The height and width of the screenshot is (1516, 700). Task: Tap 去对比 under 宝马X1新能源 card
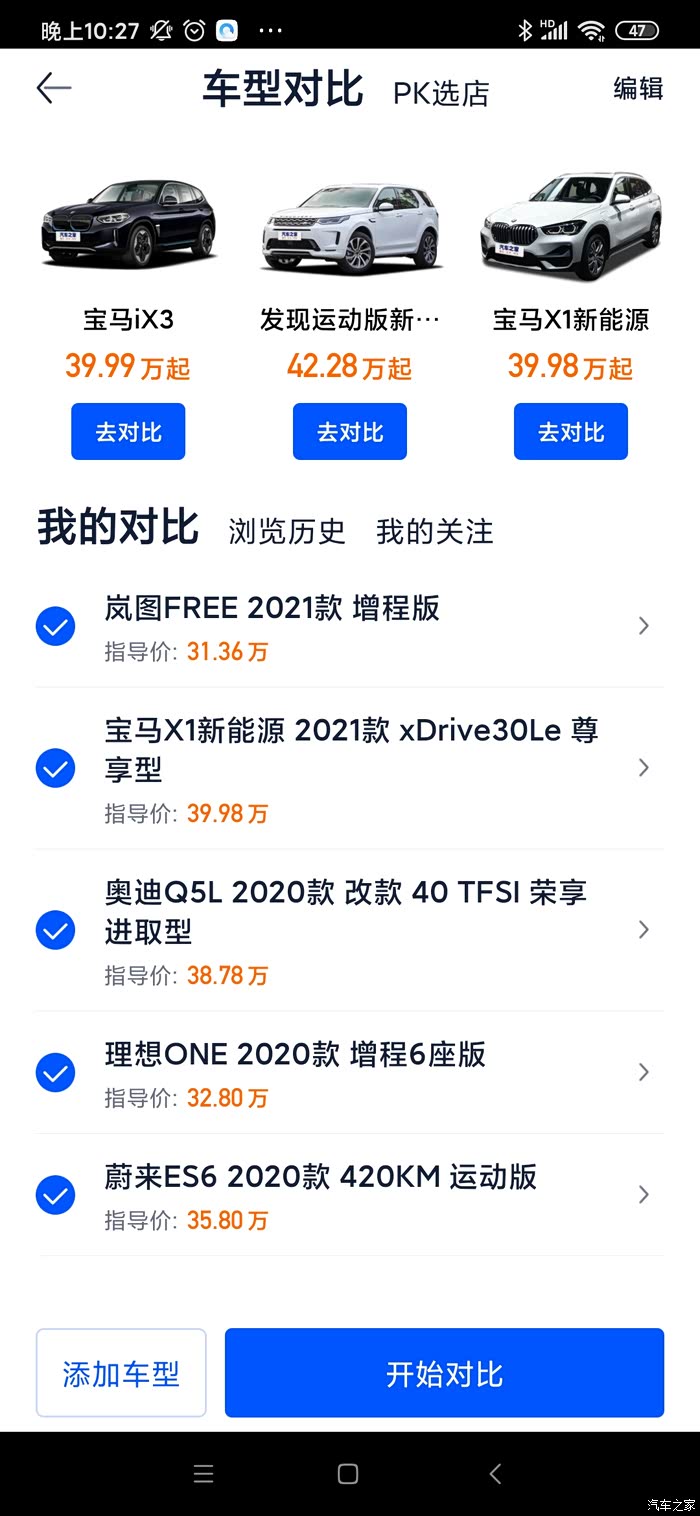click(571, 432)
